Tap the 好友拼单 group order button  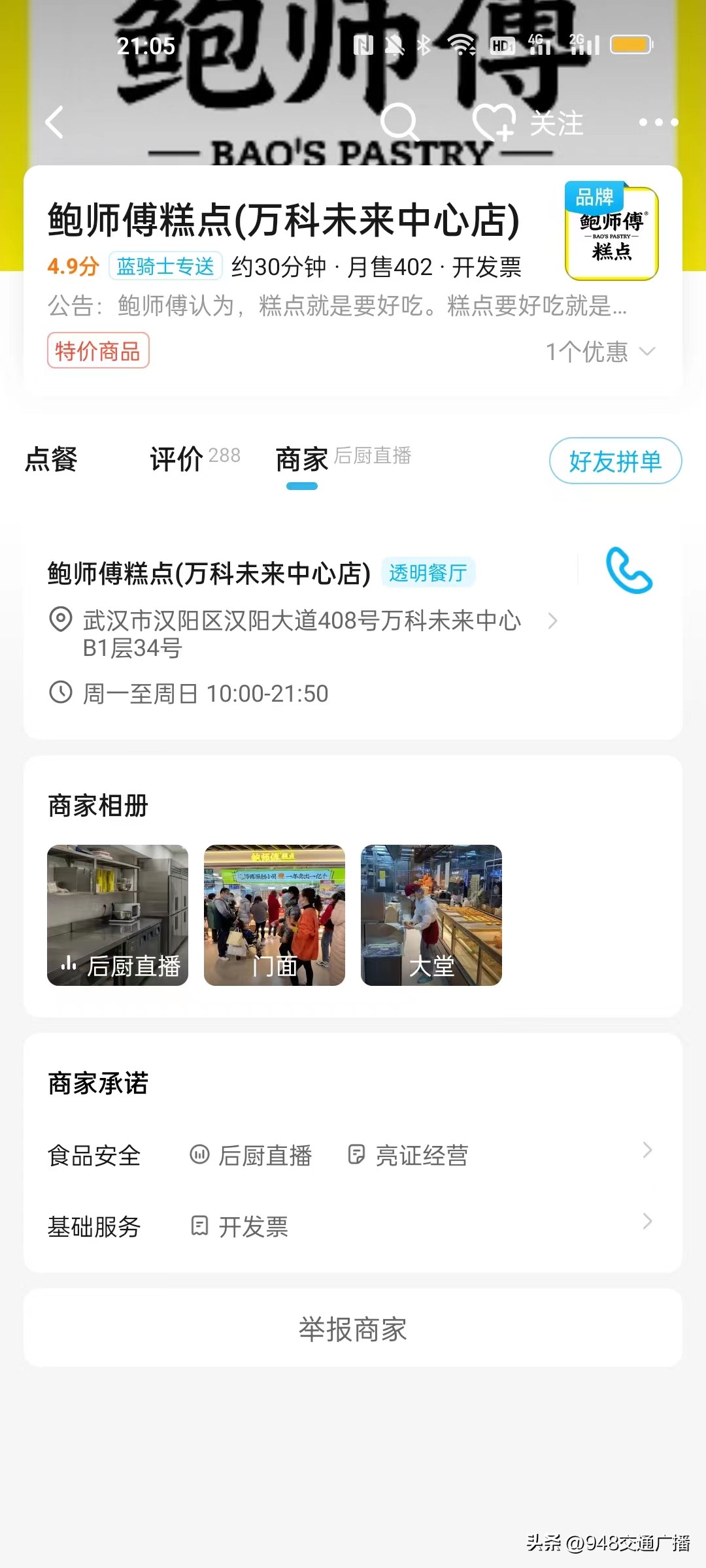pyautogui.click(x=615, y=461)
